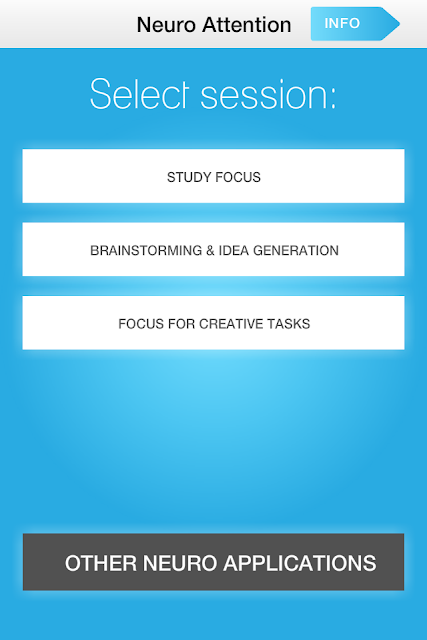This screenshot has height=640, width=427.
Task: Start Brainstorming & Idea Generation session
Action: pos(214,249)
